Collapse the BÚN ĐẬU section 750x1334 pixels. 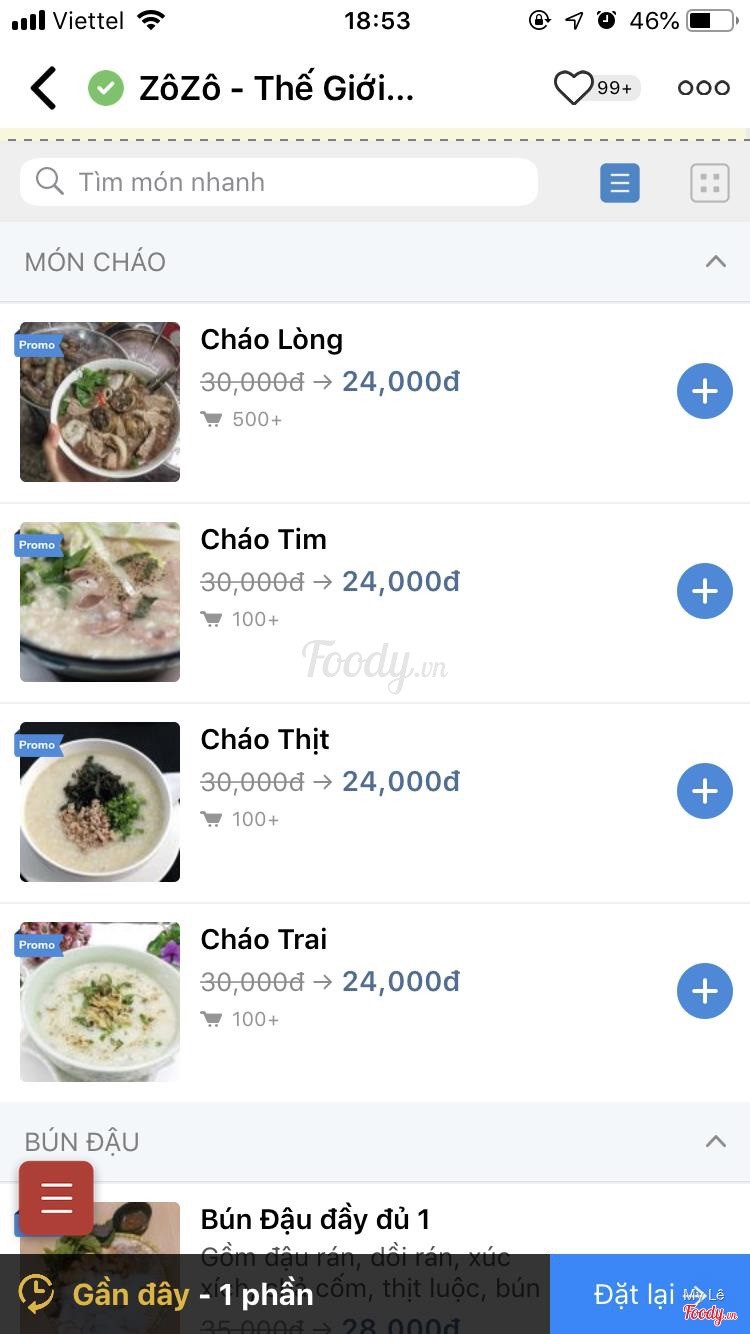pos(715,1141)
